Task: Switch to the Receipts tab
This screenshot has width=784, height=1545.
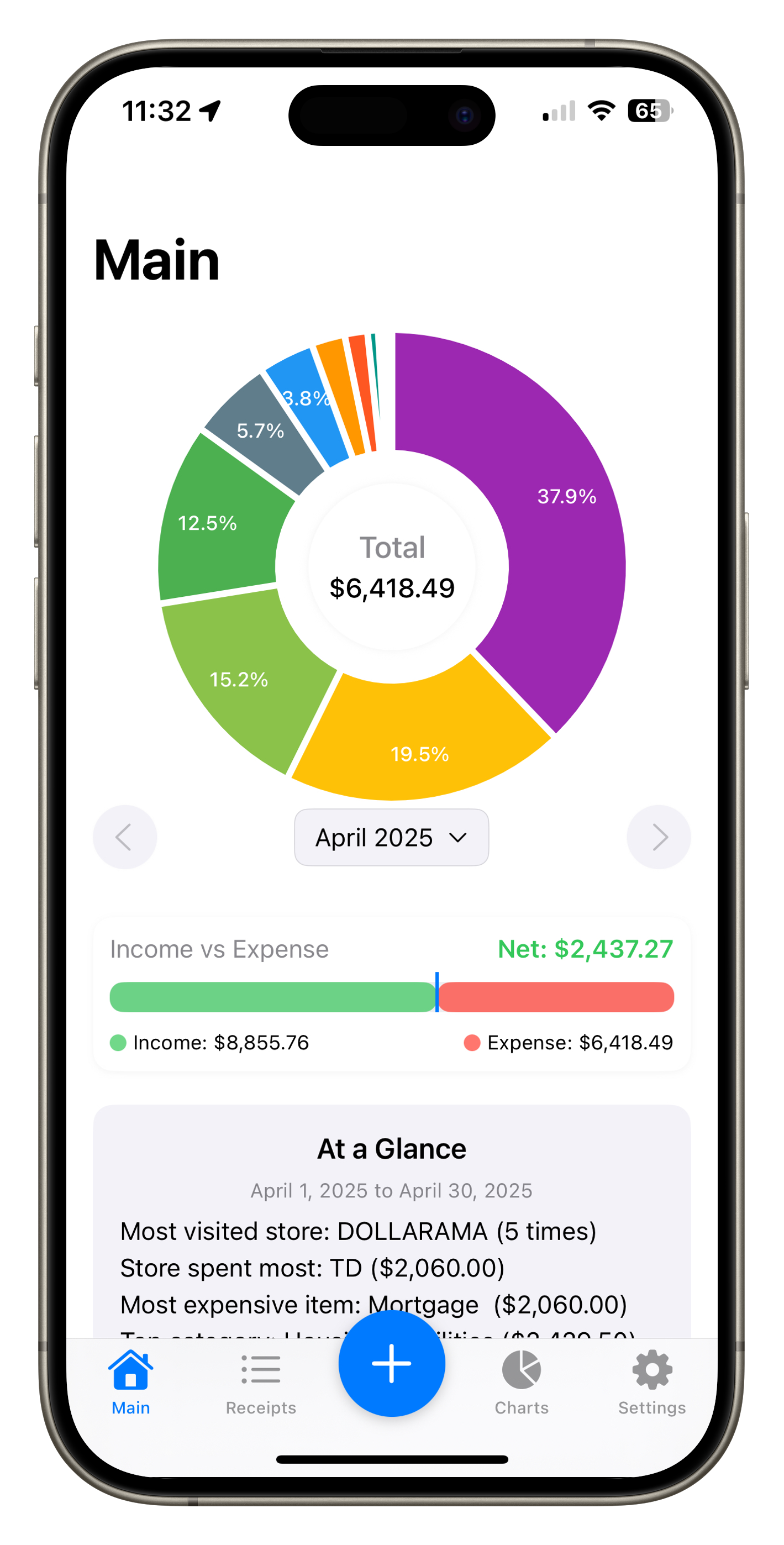Action: (x=261, y=1383)
